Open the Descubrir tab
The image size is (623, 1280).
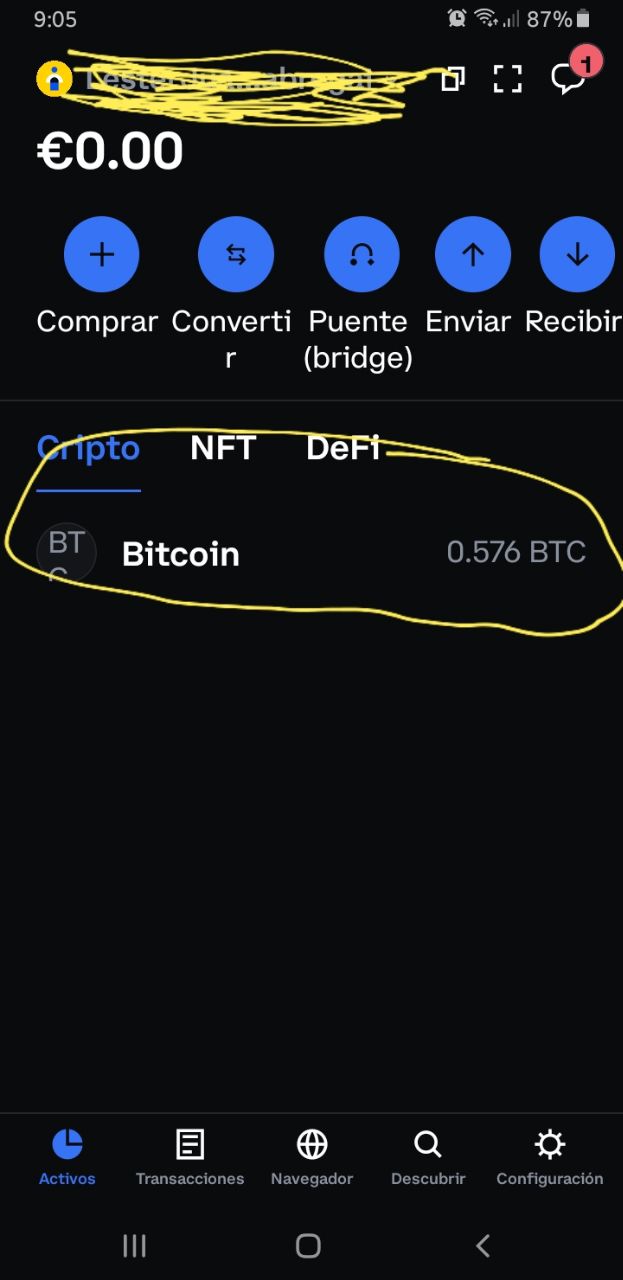(x=428, y=1157)
